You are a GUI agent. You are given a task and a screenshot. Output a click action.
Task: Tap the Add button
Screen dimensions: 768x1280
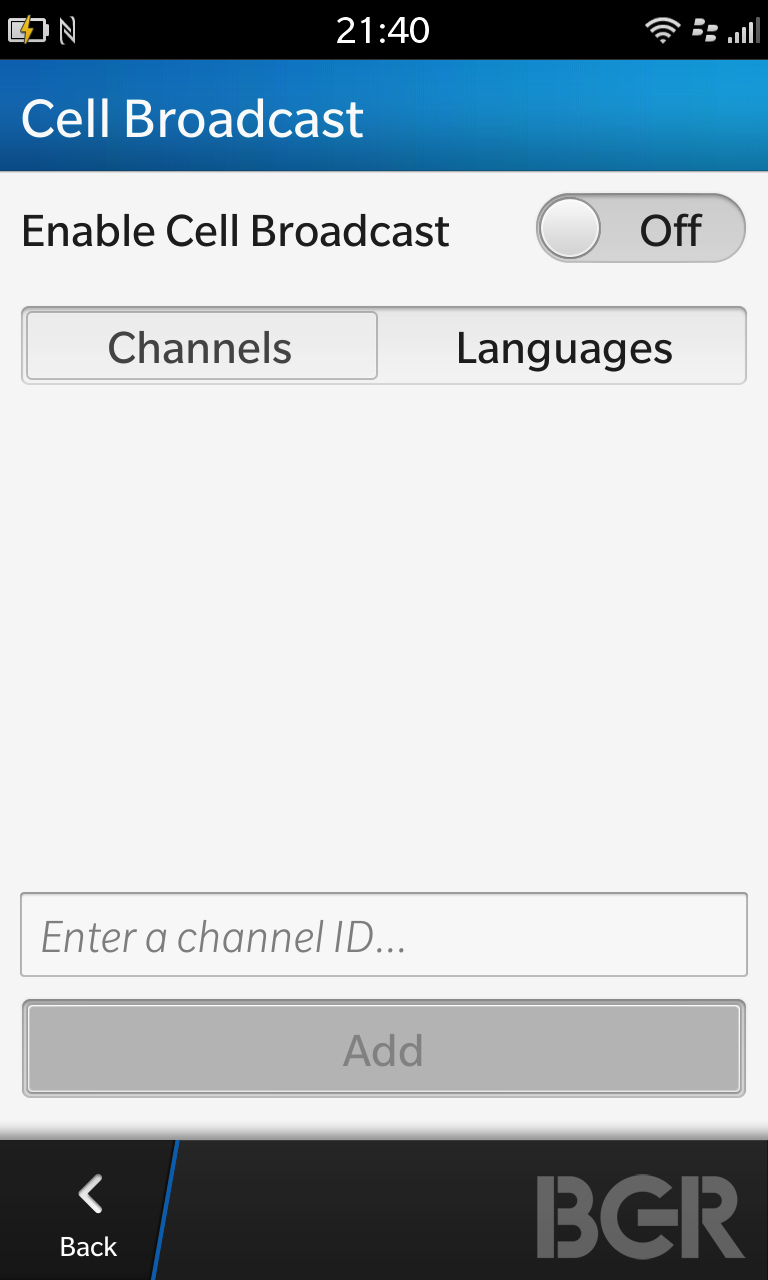pyautogui.click(x=384, y=1049)
